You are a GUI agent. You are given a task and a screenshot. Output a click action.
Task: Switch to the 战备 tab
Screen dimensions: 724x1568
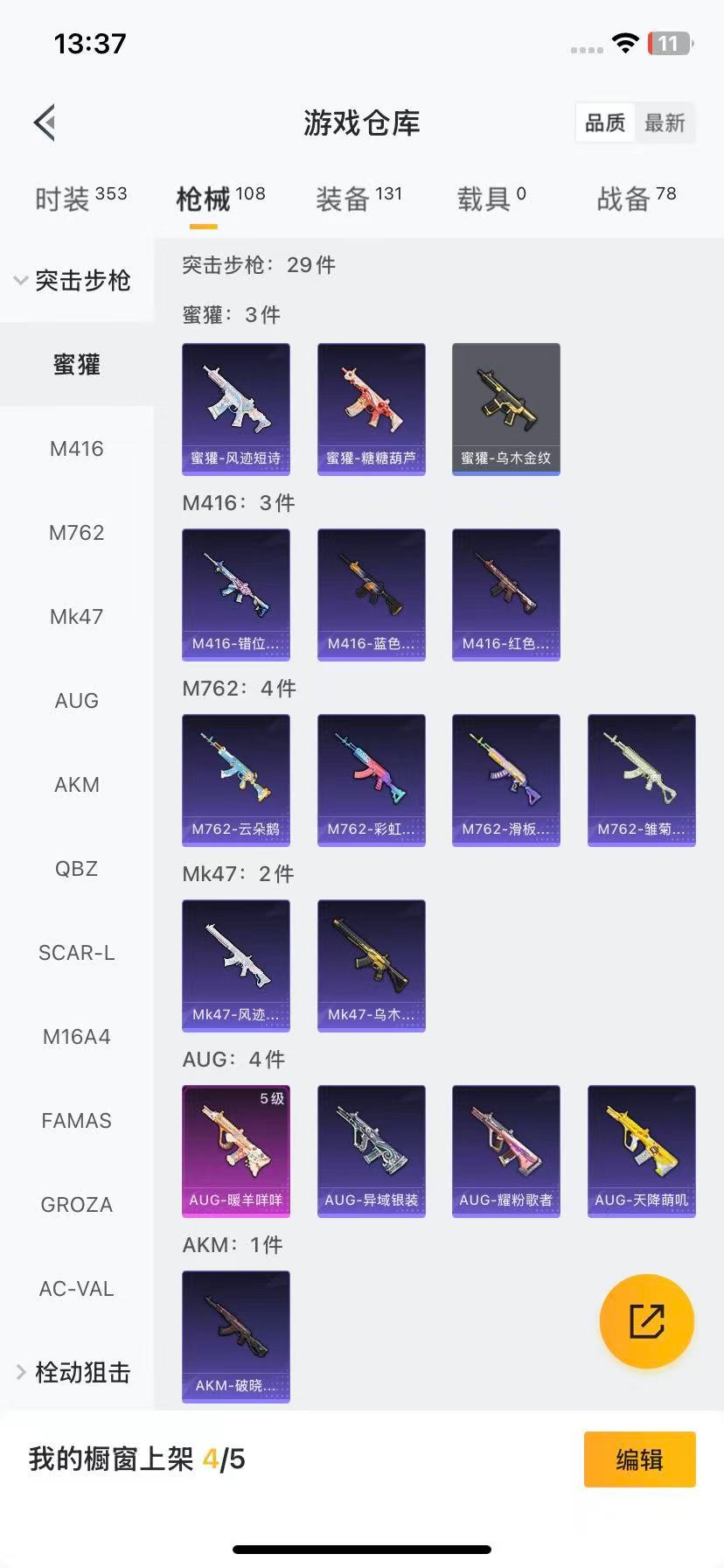(x=636, y=199)
